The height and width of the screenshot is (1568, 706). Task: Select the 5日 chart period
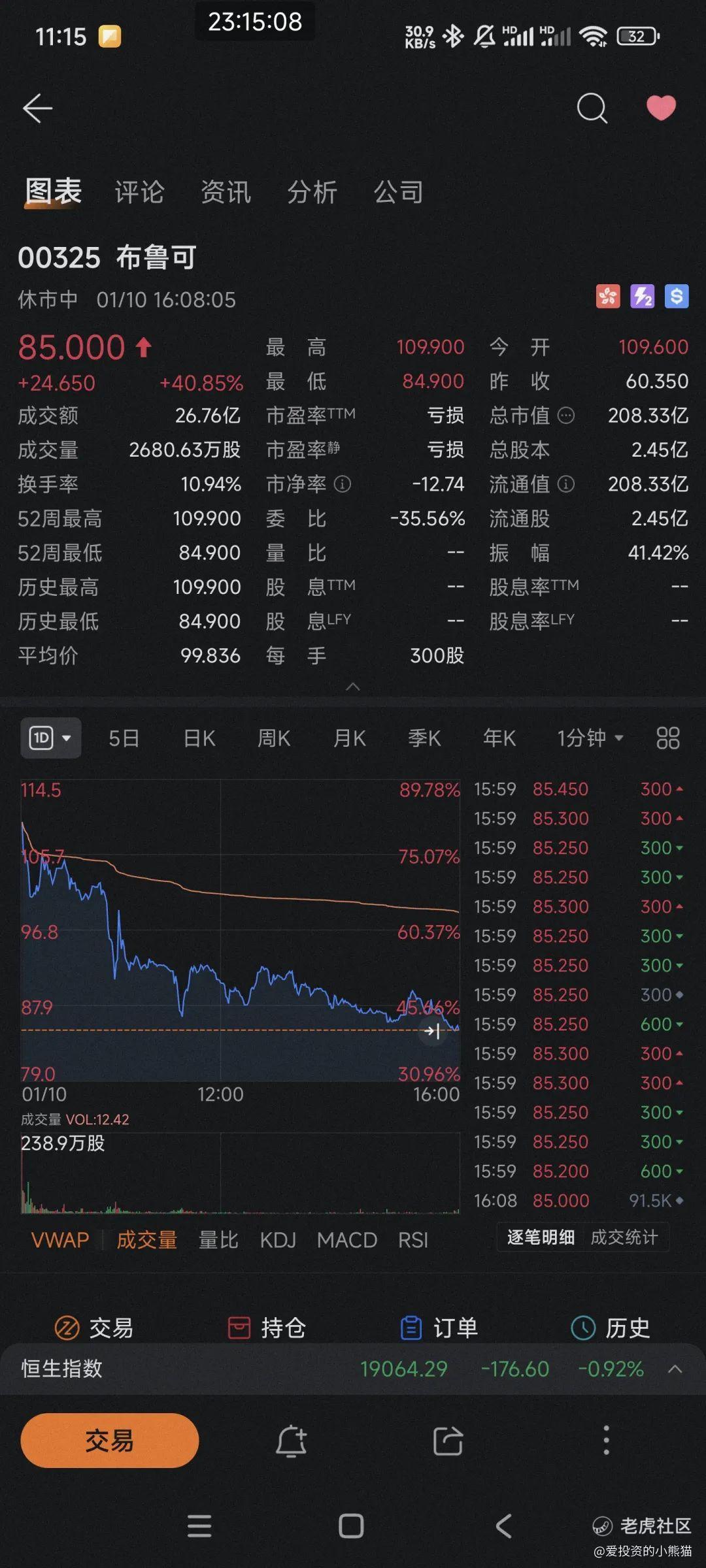click(x=124, y=738)
